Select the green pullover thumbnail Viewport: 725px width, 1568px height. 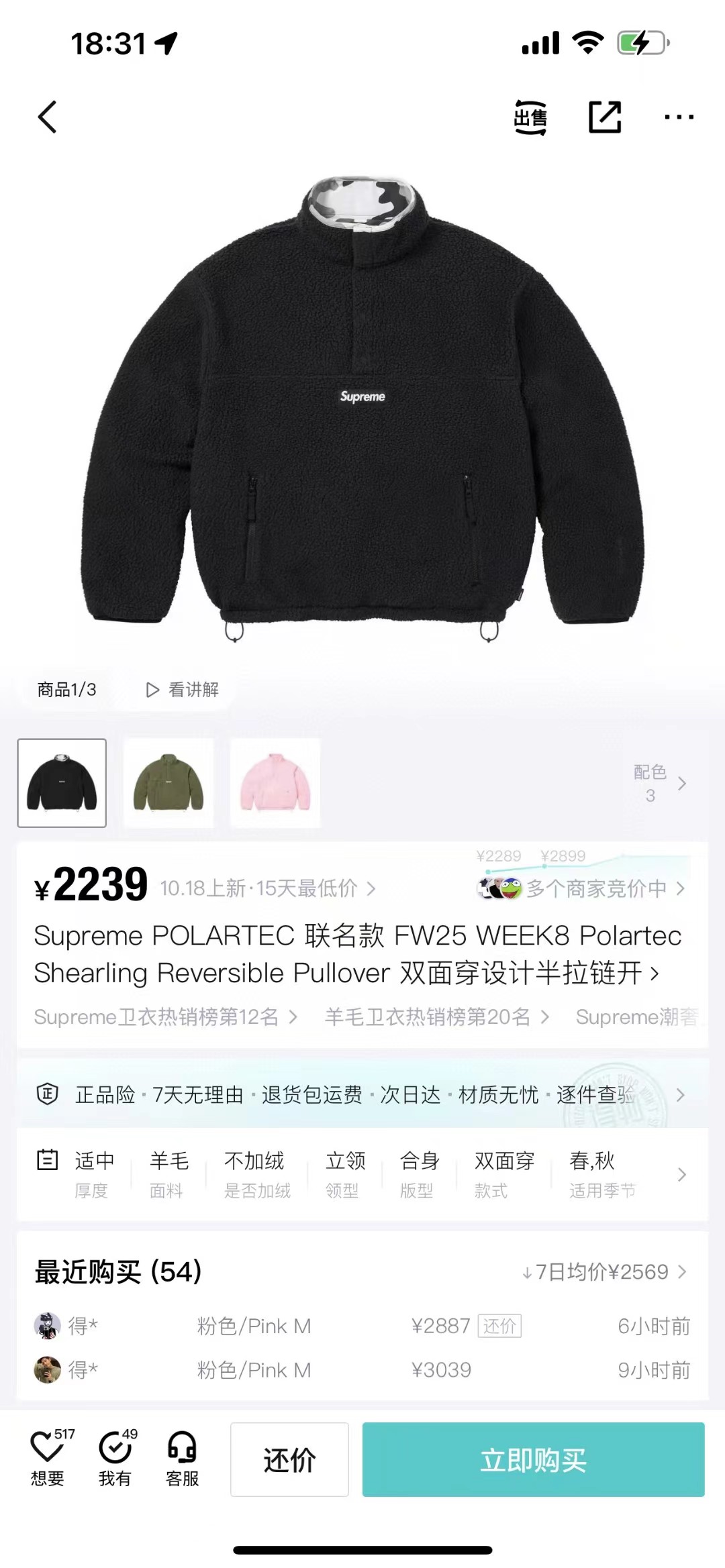(168, 783)
